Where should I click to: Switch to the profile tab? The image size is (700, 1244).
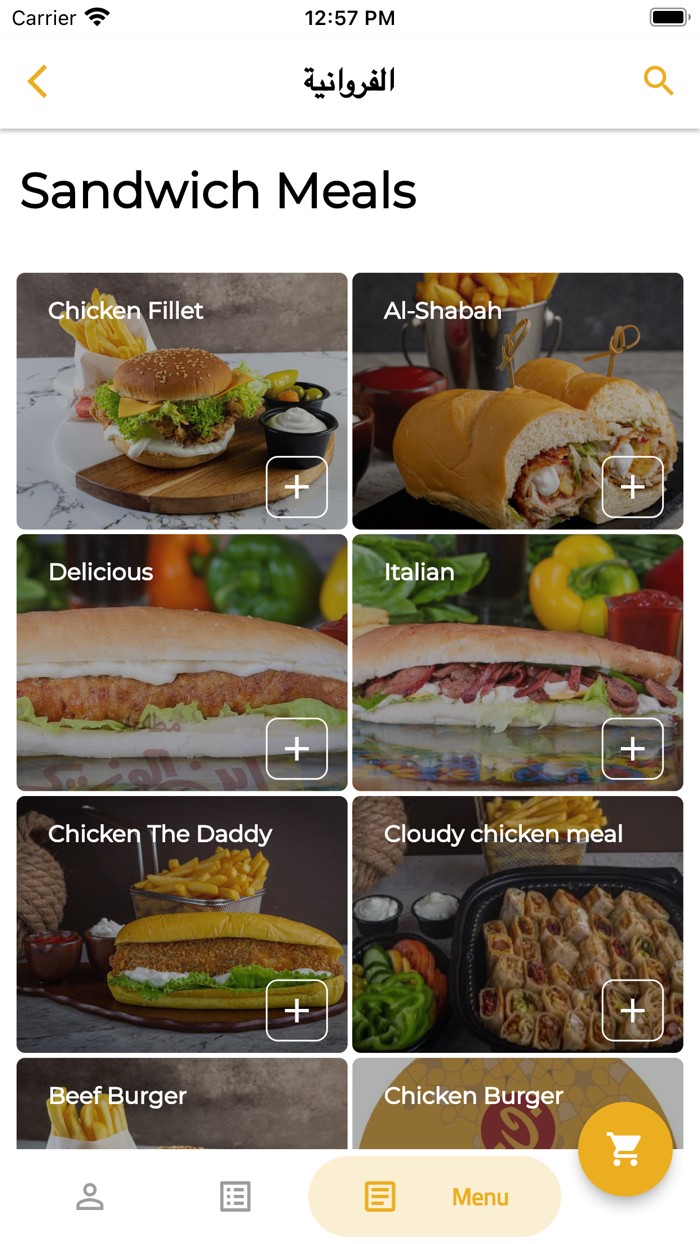click(90, 1197)
